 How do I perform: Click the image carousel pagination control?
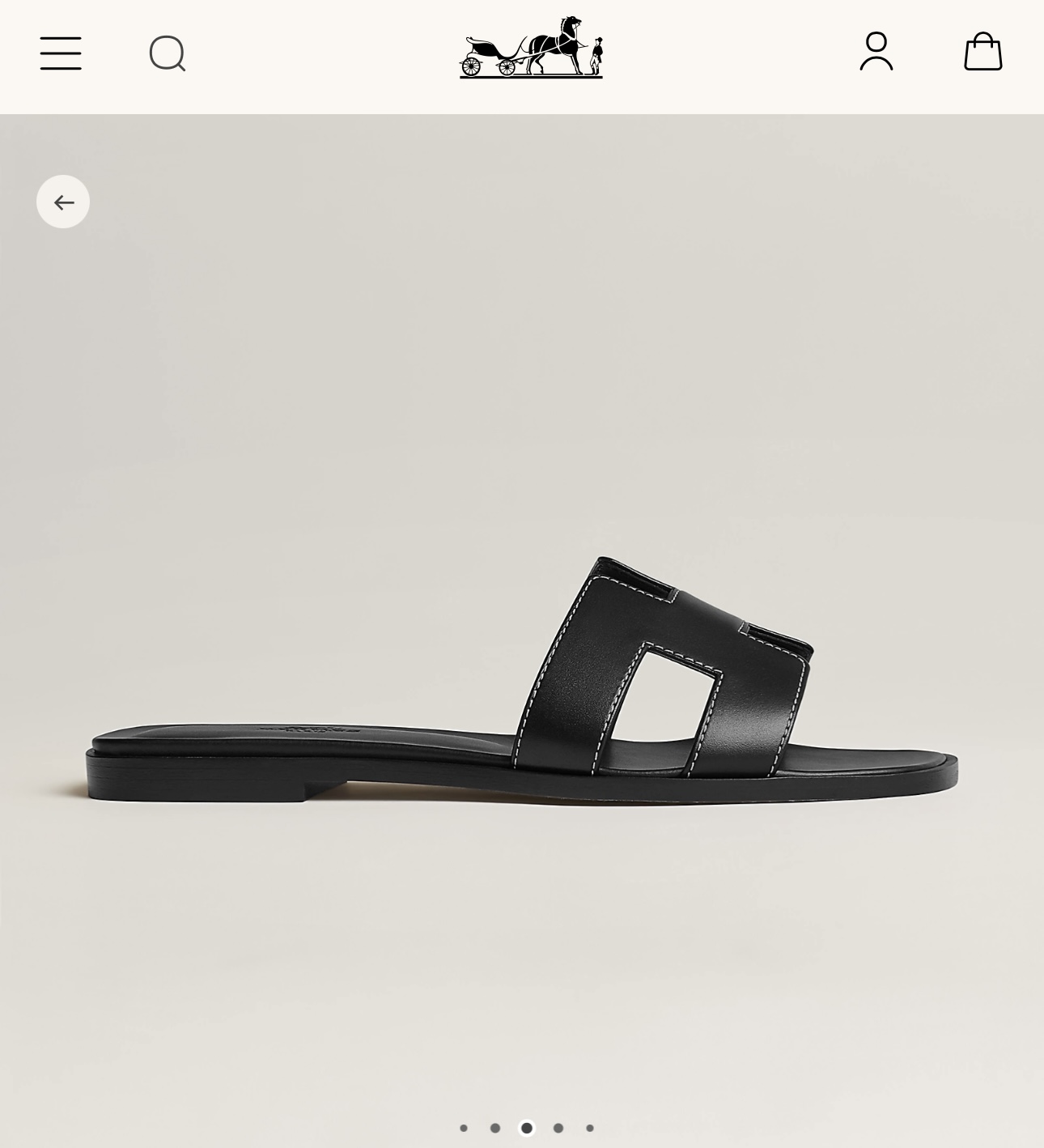tap(526, 1127)
